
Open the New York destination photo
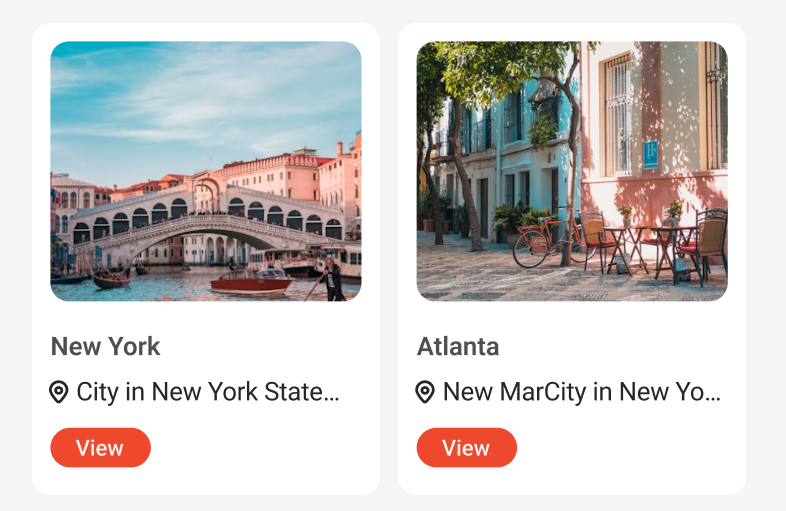pyautogui.click(x=206, y=171)
